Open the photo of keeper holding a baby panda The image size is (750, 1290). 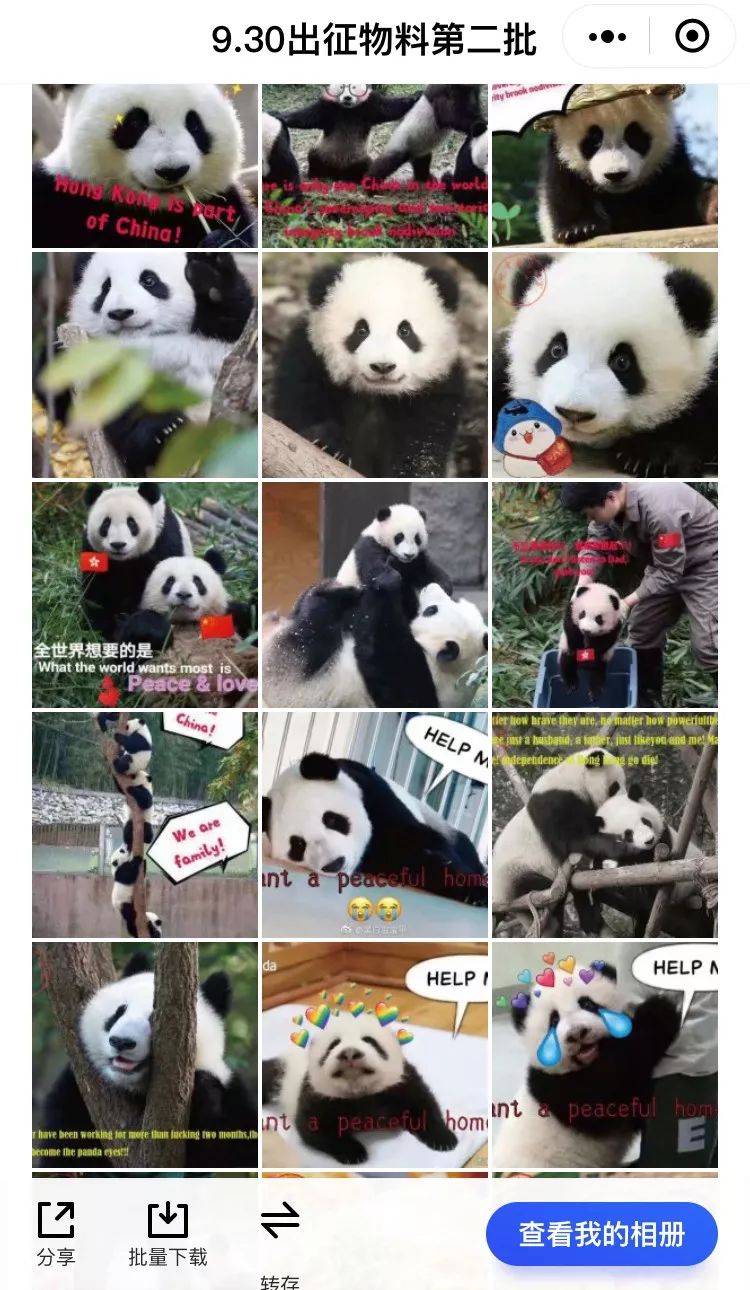605,595
